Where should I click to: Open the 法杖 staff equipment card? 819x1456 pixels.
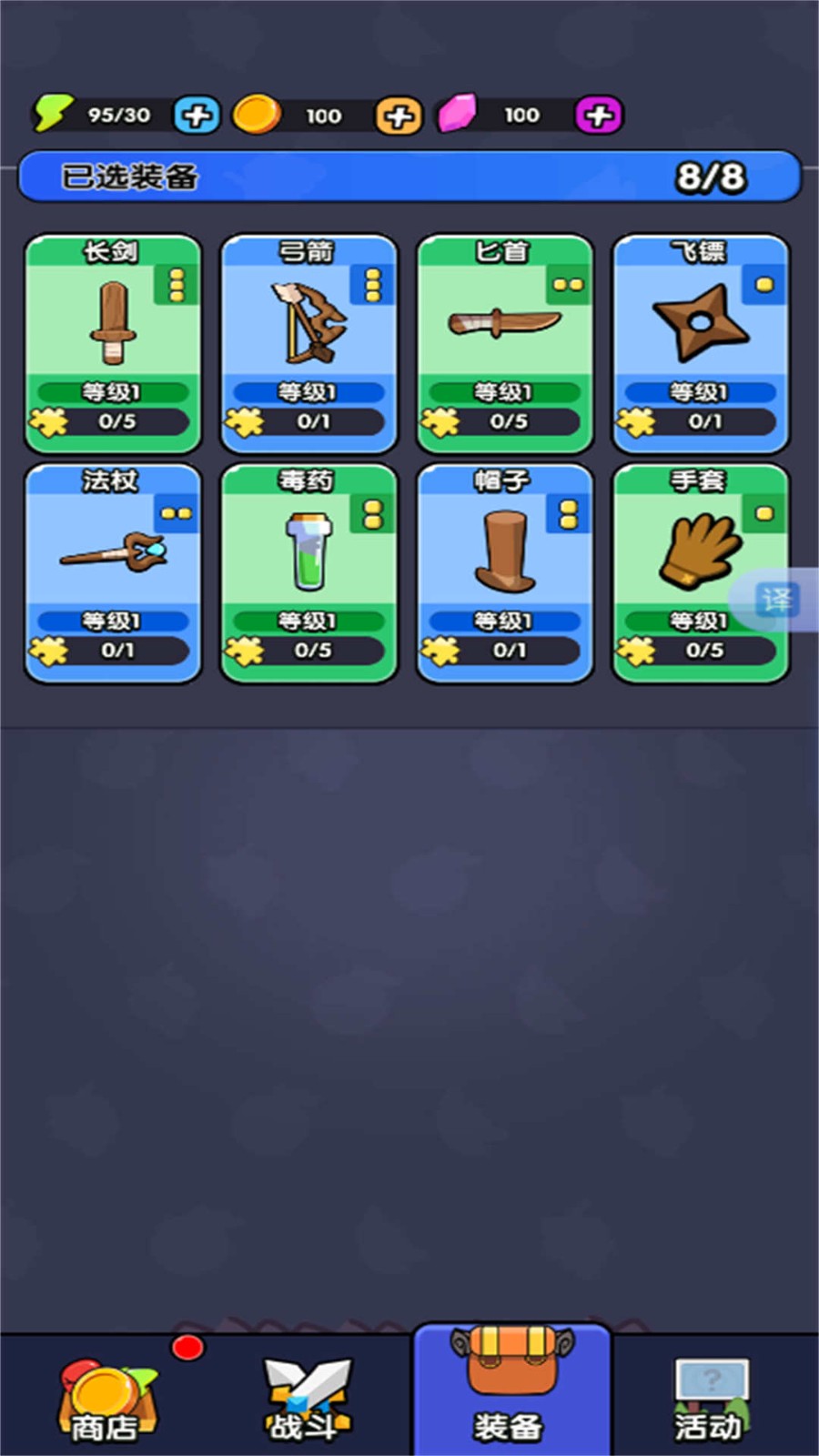(113, 574)
